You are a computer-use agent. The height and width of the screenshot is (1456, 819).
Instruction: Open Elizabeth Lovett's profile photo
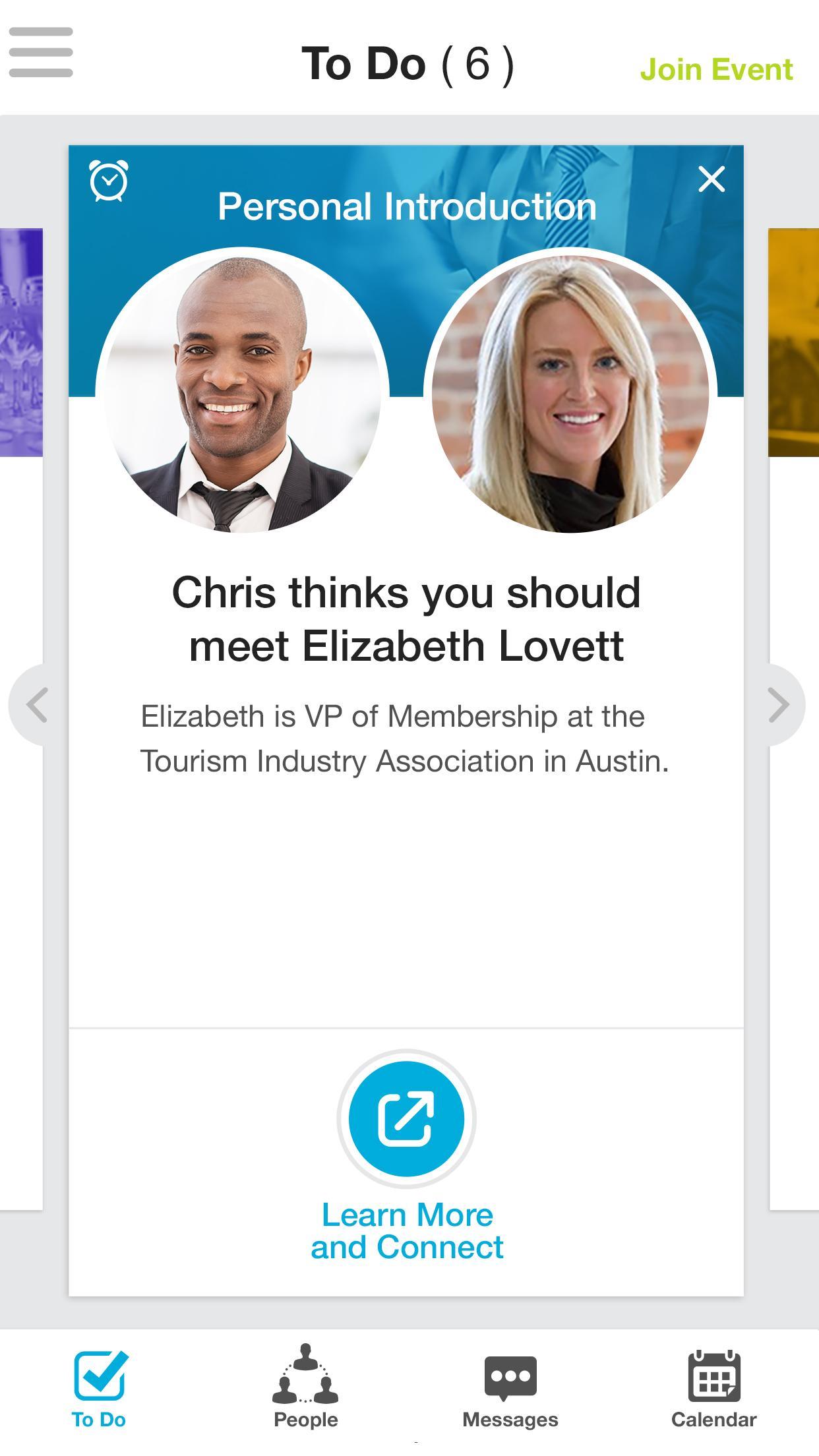pos(570,394)
